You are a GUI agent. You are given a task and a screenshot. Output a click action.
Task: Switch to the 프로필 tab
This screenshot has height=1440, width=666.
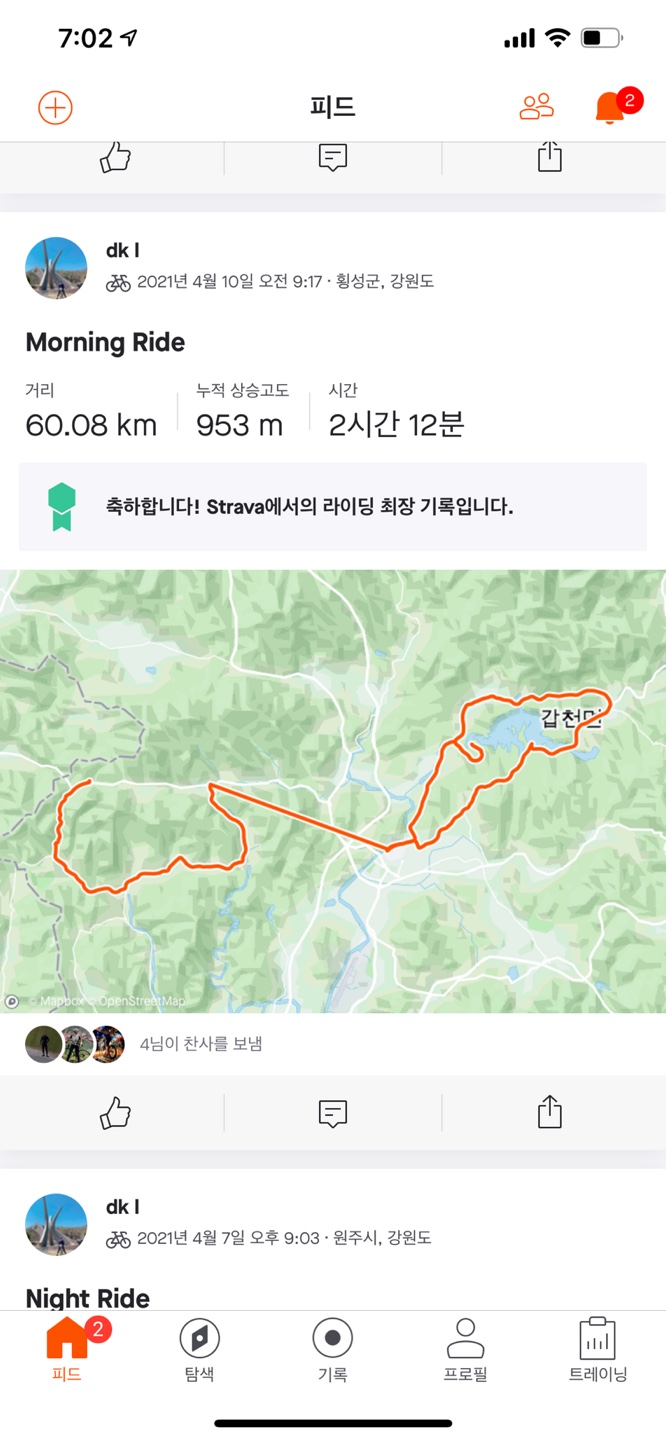(x=465, y=1349)
